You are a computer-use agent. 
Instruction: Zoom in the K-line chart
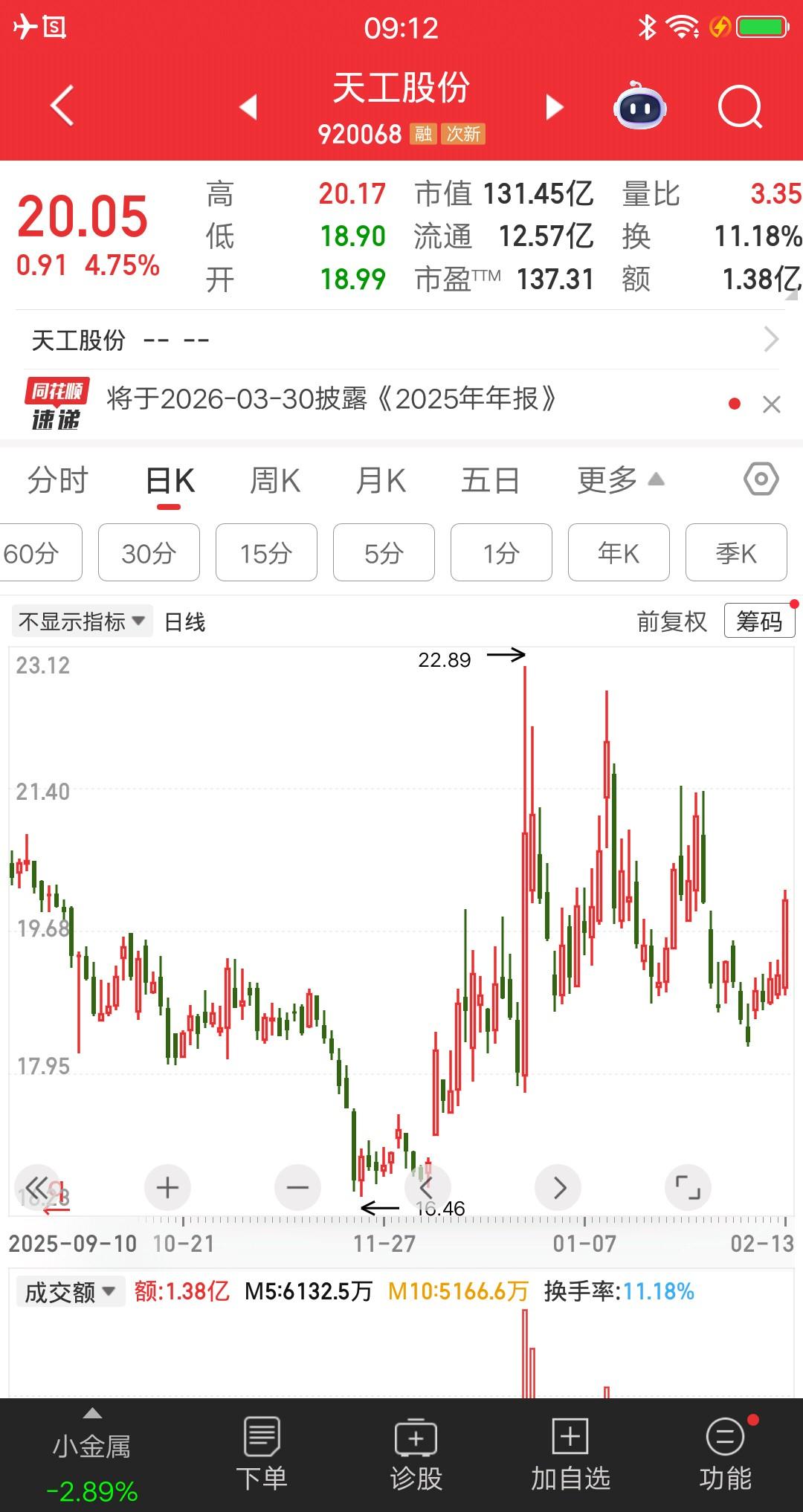(x=167, y=1187)
